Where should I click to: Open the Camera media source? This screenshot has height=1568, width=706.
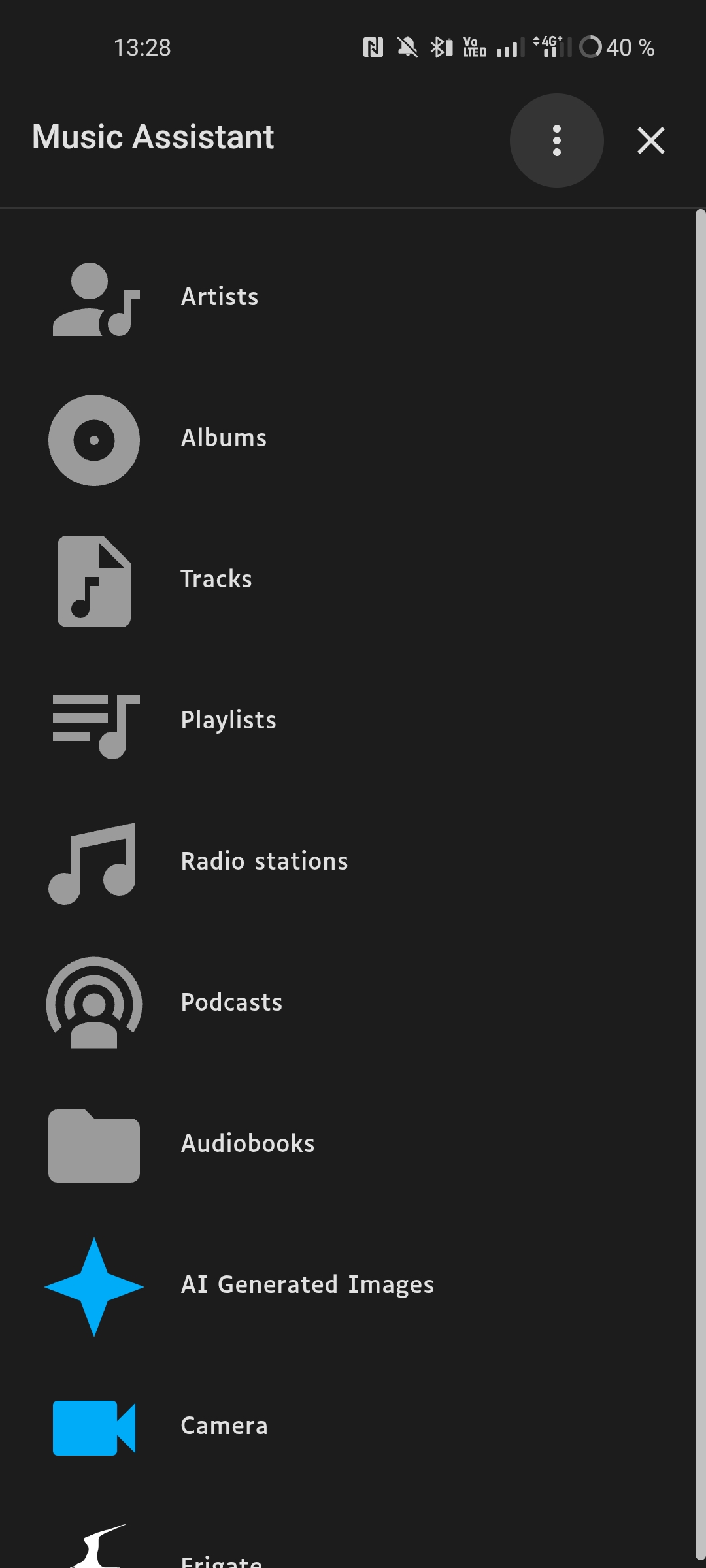(224, 1426)
